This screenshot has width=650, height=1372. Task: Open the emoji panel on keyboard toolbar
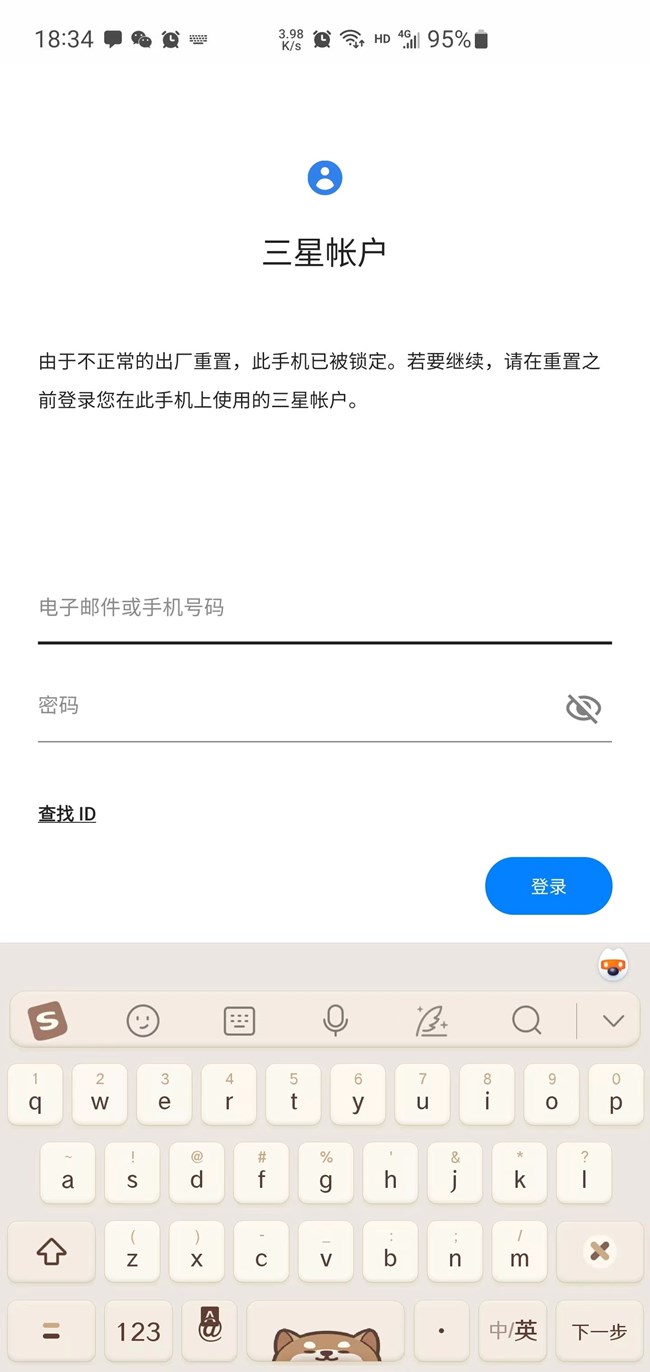tap(143, 1021)
